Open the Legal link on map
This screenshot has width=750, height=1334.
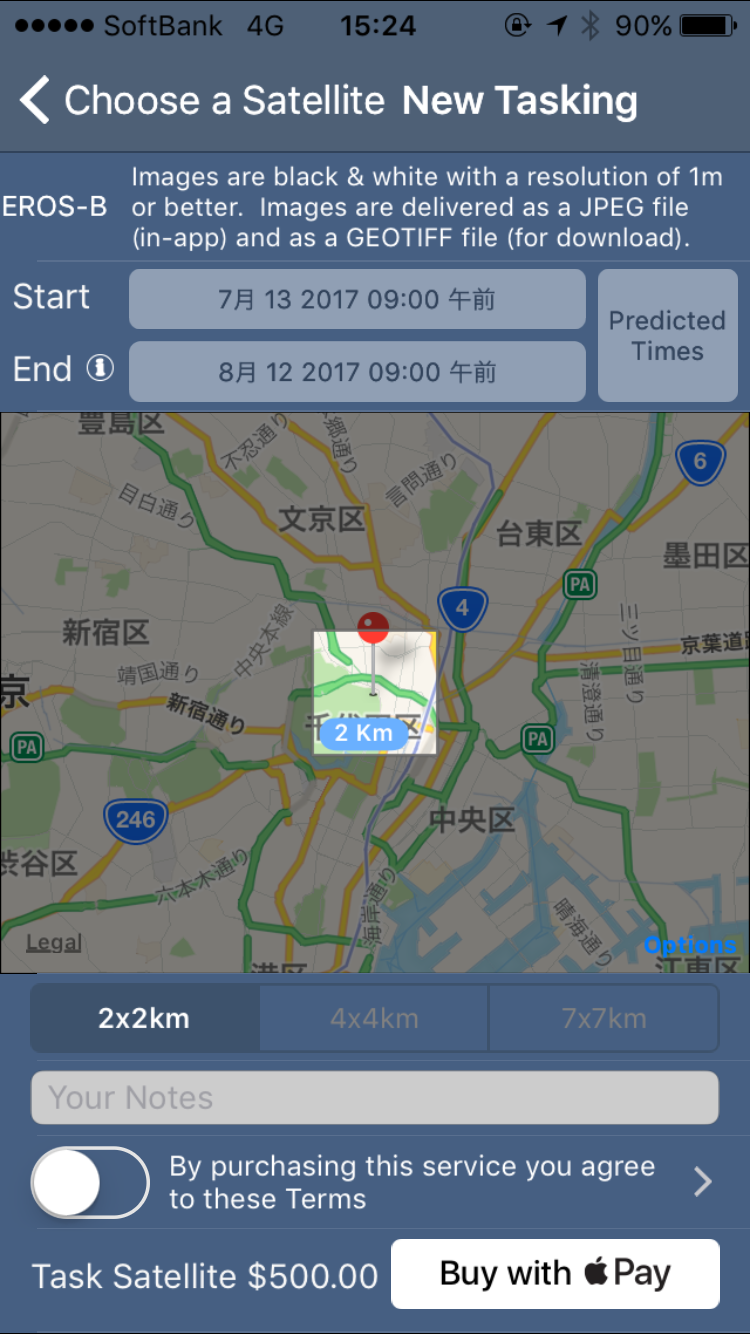54,942
